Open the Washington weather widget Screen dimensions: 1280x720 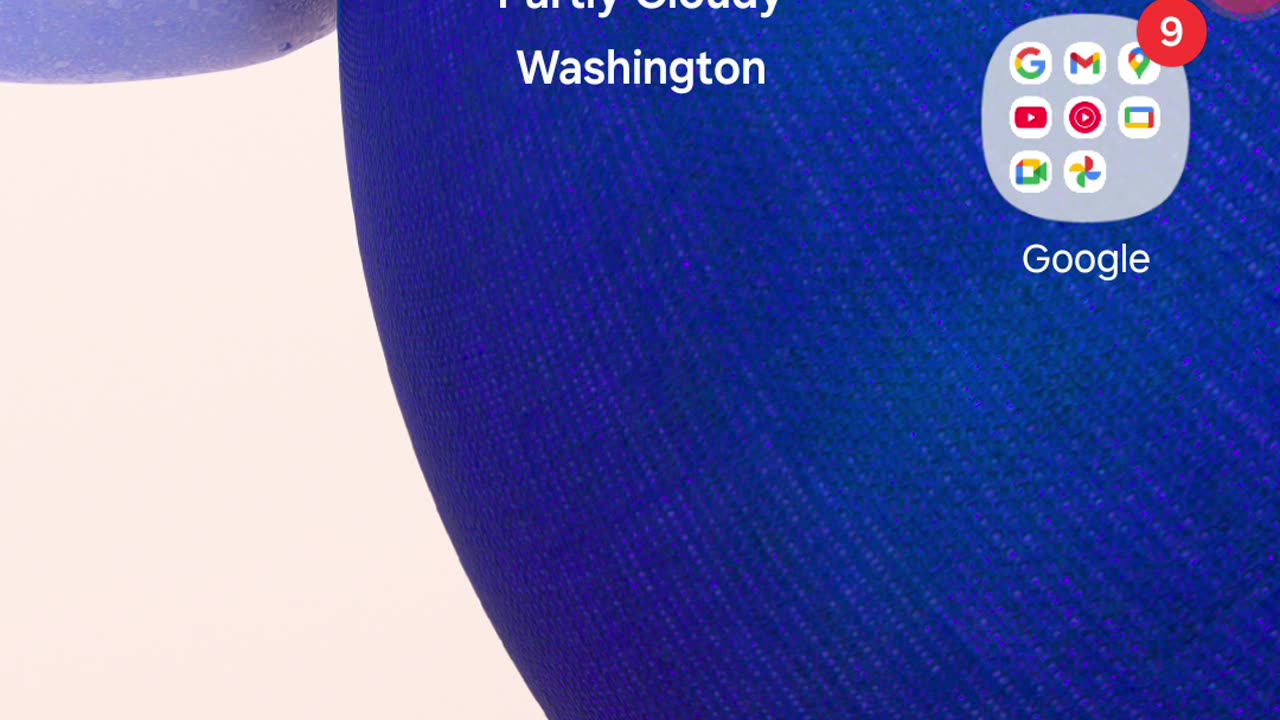pos(641,66)
